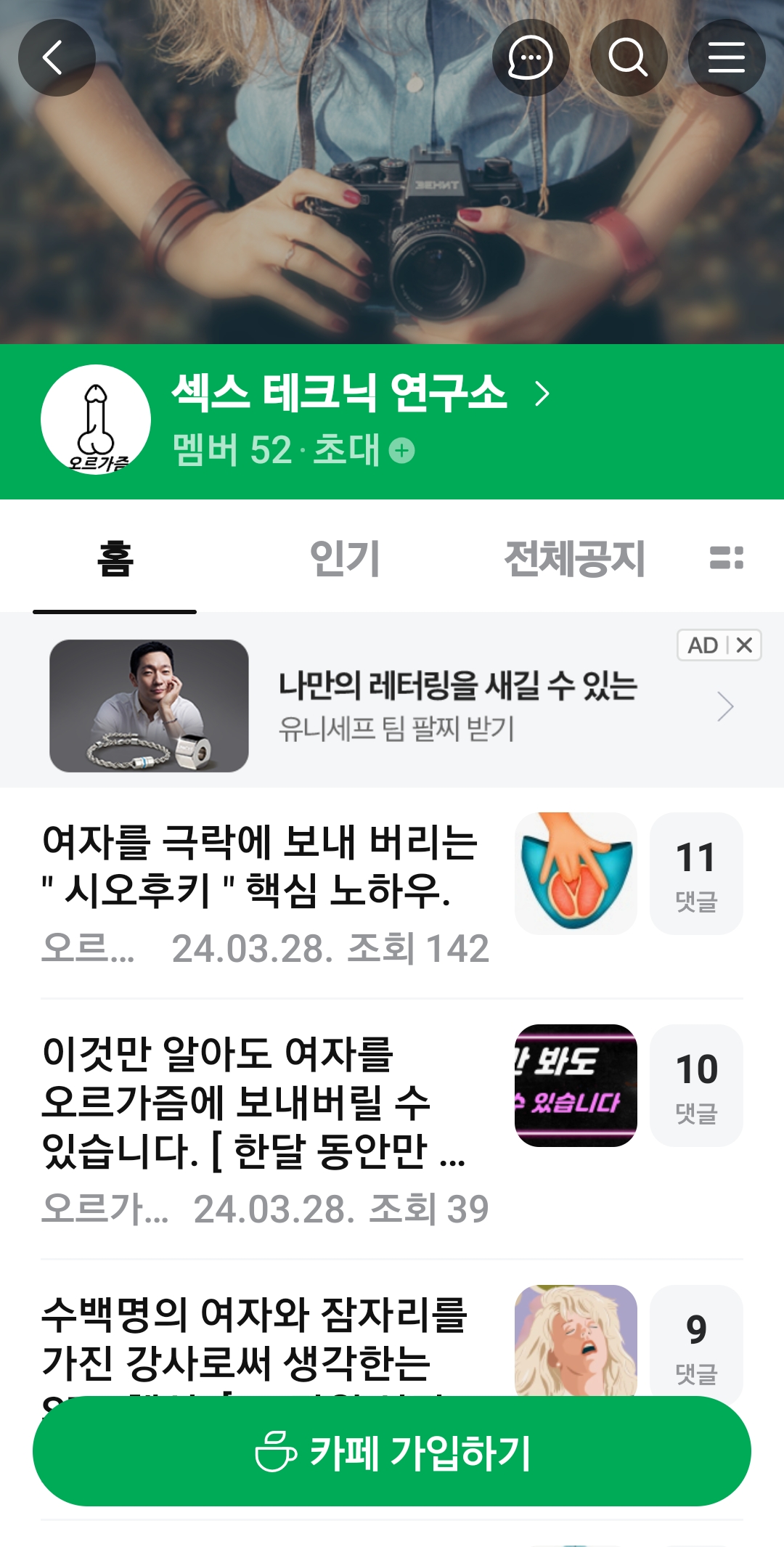Tap 카페 가입하기 to join the cafe

click(392, 1452)
